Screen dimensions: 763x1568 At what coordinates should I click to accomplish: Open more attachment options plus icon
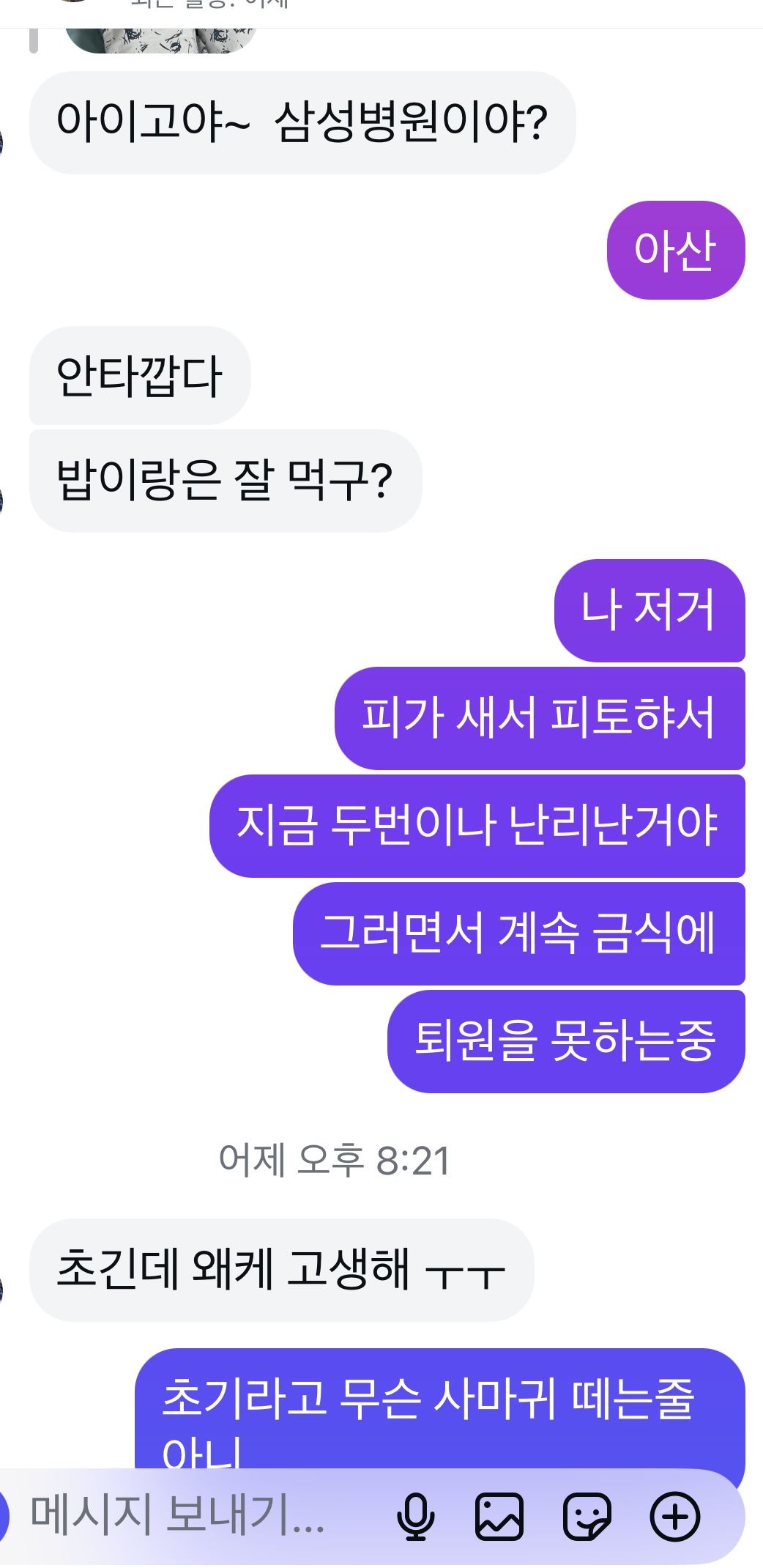tap(674, 1516)
